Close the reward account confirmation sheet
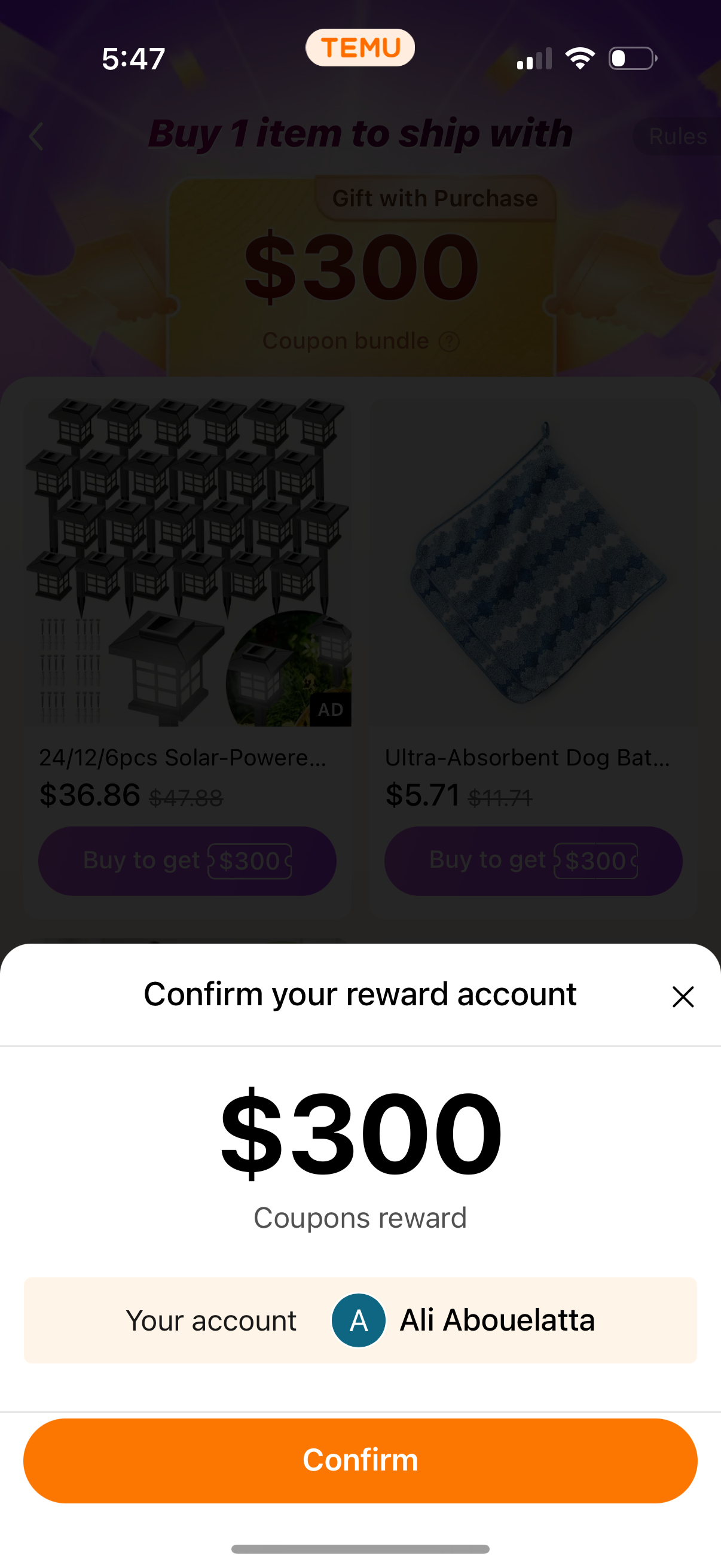The height and width of the screenshot is (1568, 721). 683,997
